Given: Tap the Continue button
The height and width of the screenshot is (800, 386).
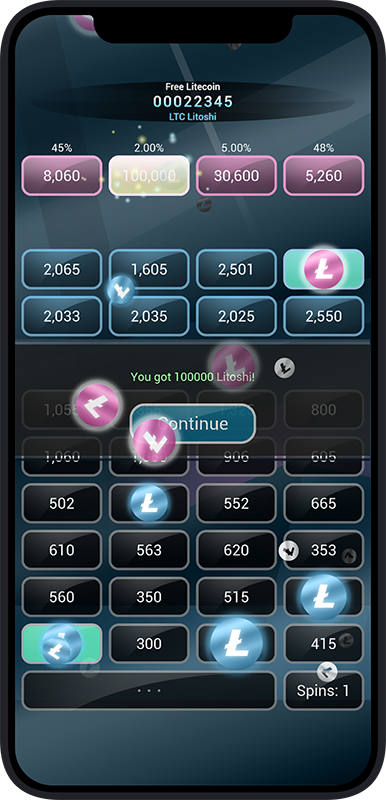Looking at the screenshot, I should (x=193, y=423).
